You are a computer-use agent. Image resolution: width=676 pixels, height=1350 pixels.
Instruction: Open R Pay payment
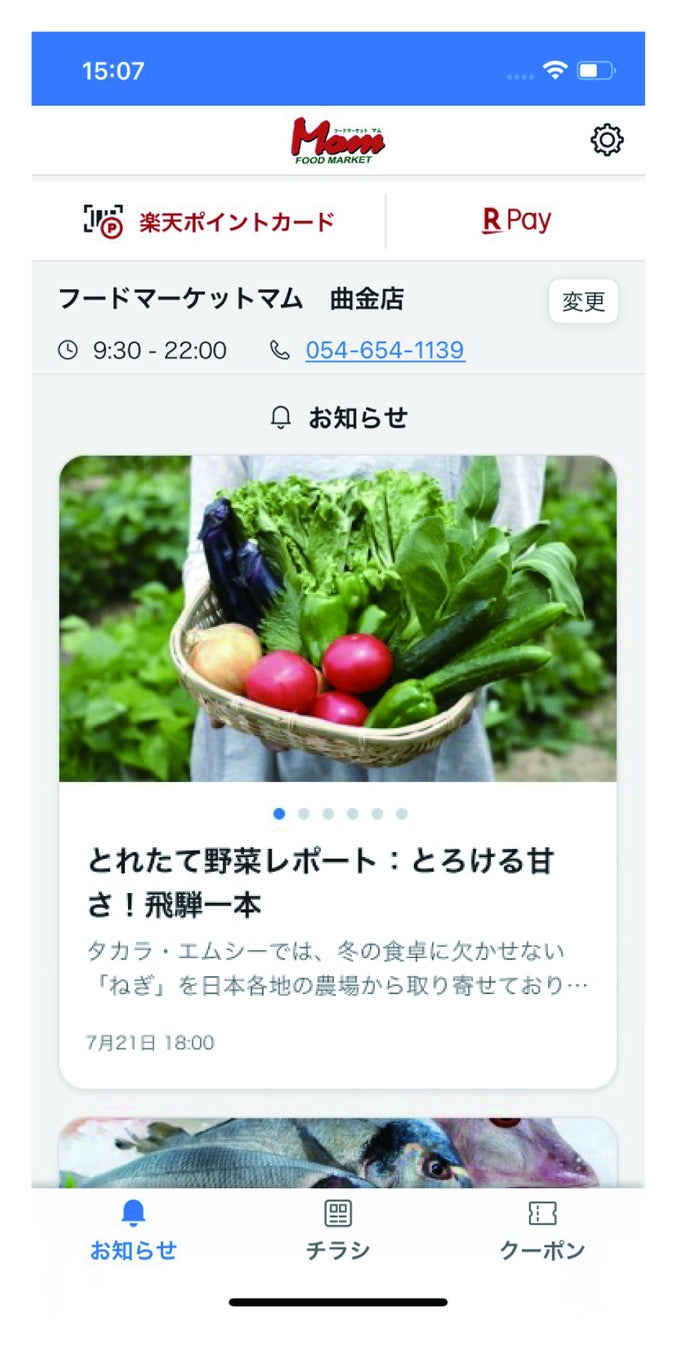coord(516,221)
